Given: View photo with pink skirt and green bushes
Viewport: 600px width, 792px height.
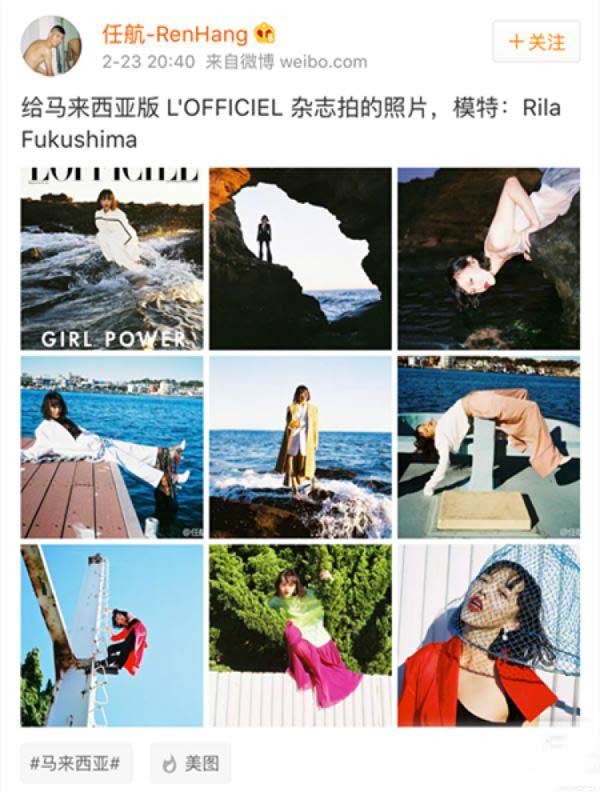Looking at the screenshot, I should click(x=300, y=635).
